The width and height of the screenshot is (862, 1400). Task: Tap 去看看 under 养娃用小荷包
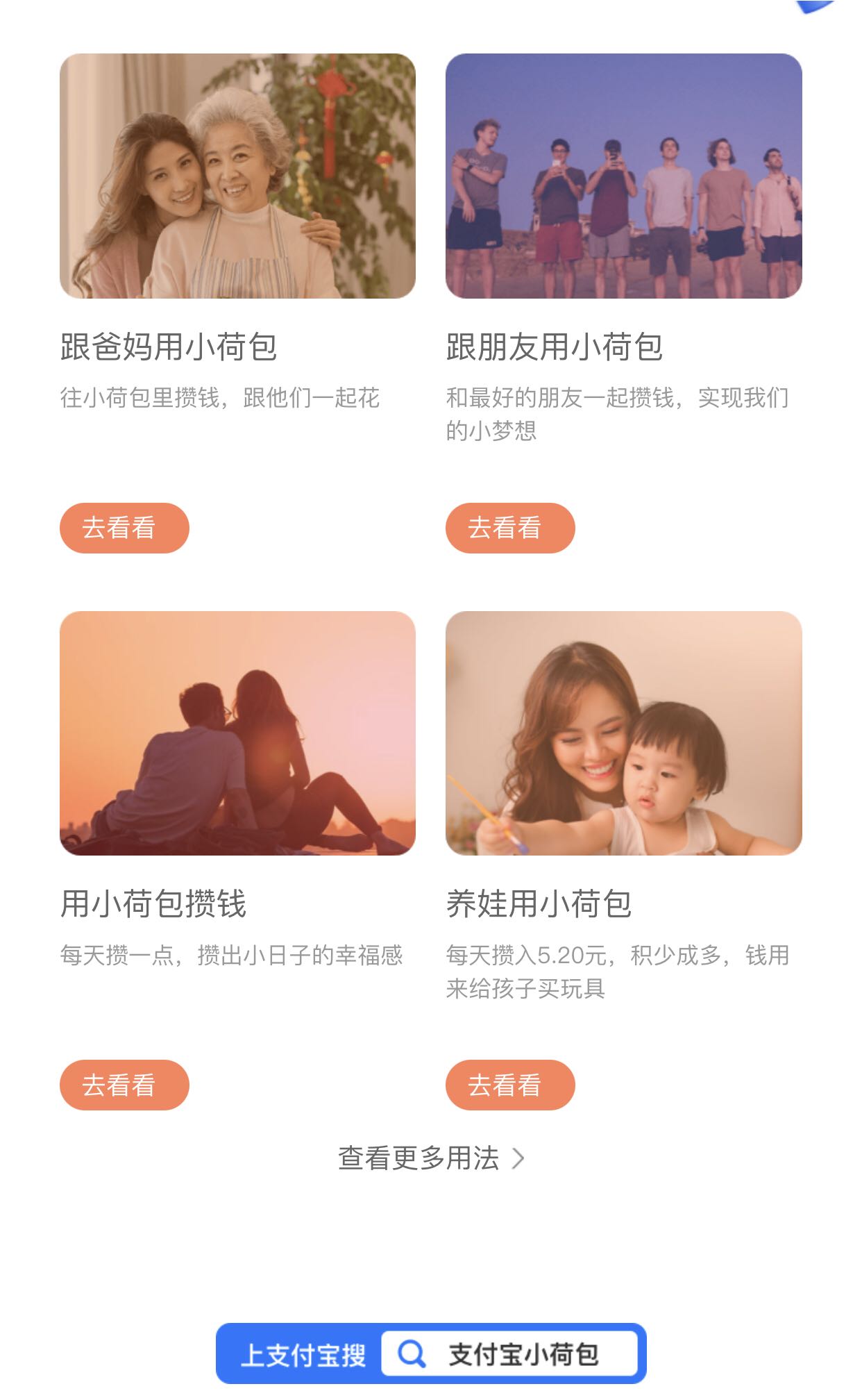pyautogui.click(x=510, y=1085)
